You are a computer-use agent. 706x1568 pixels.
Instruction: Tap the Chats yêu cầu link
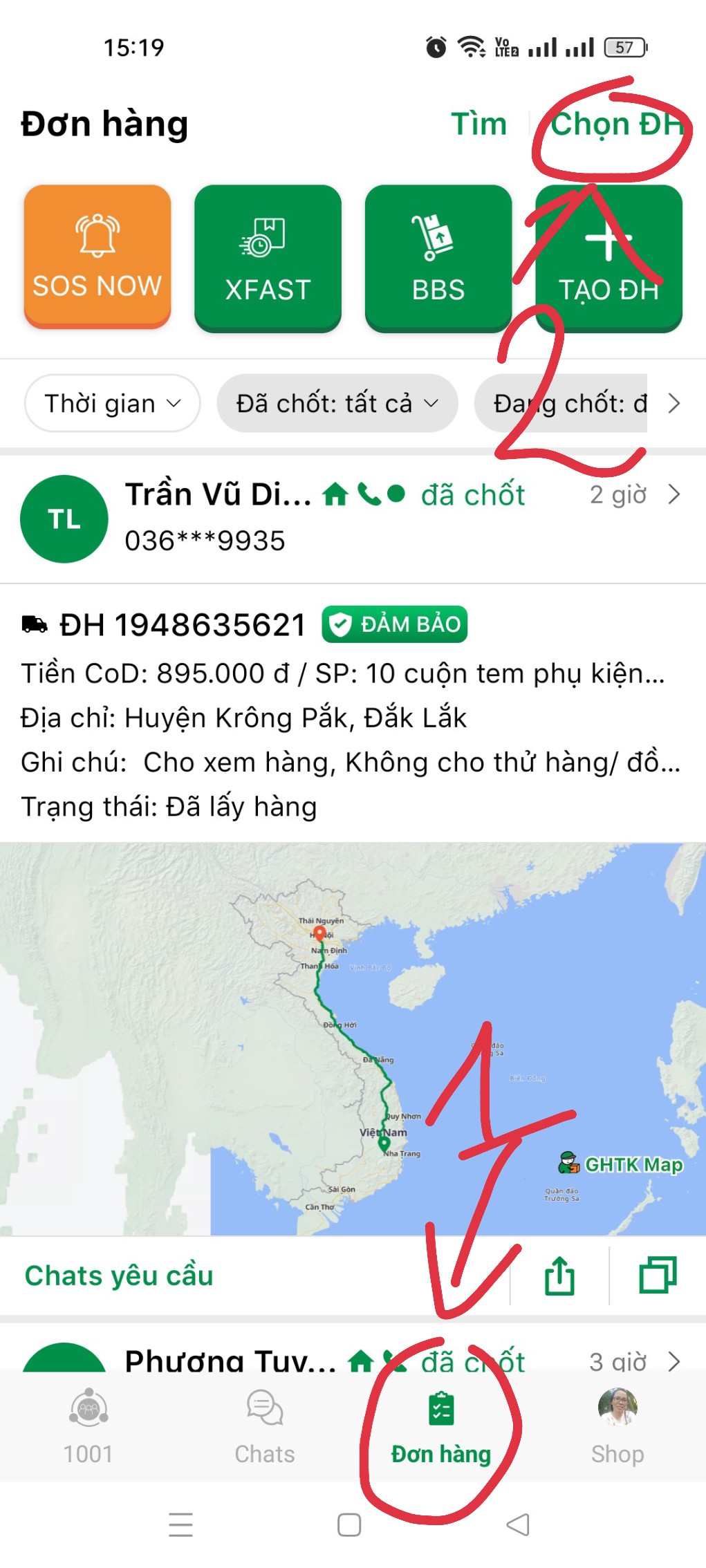point(119,1276)
